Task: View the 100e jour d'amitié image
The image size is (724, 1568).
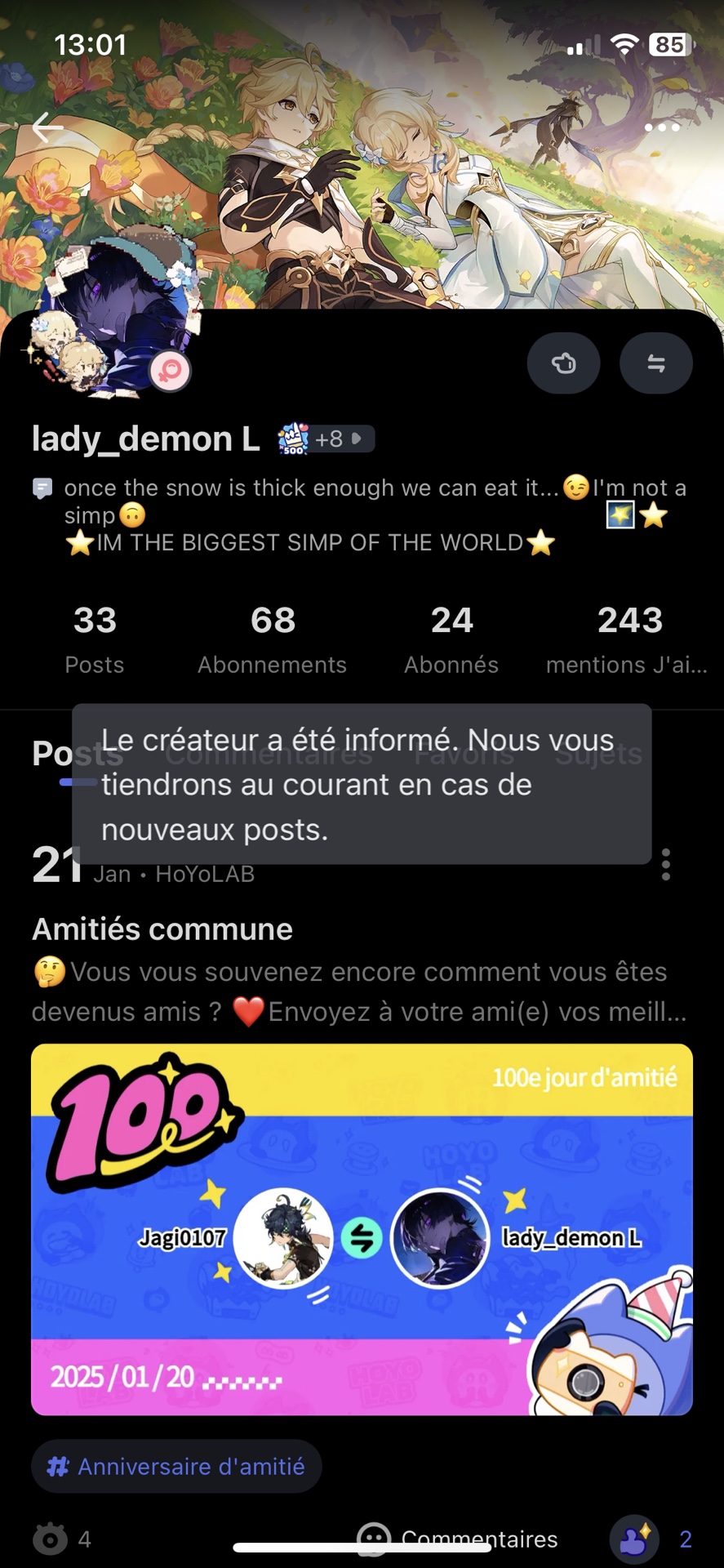Action: 362,1228
